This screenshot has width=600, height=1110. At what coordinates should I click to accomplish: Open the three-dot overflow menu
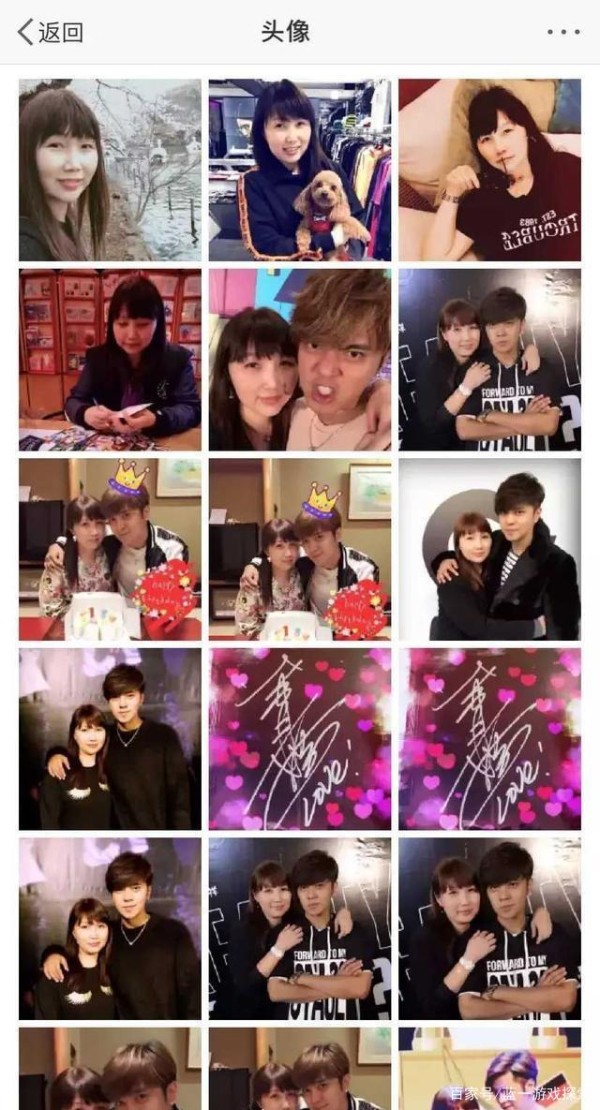click(564, 33)
